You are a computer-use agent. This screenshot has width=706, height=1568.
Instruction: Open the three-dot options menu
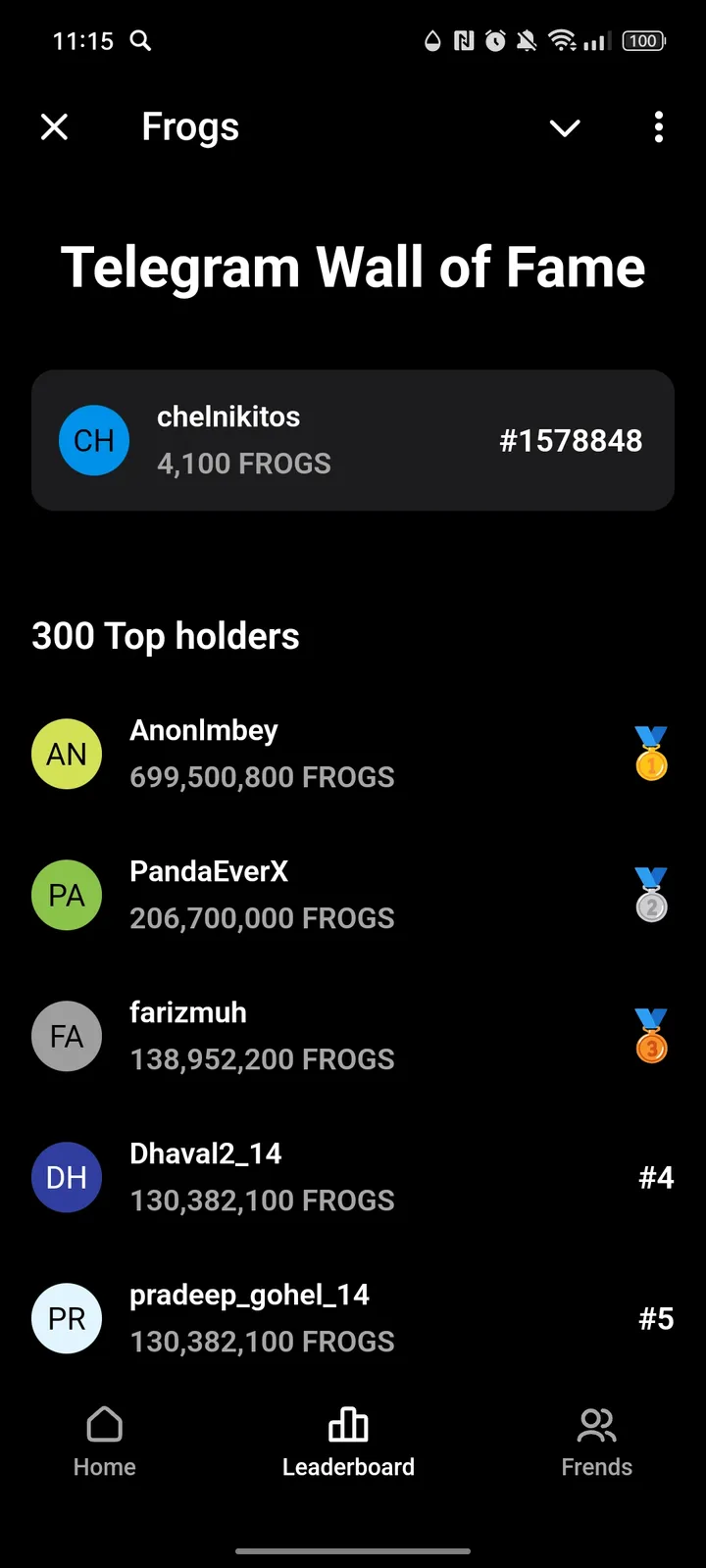click(658, 127)
